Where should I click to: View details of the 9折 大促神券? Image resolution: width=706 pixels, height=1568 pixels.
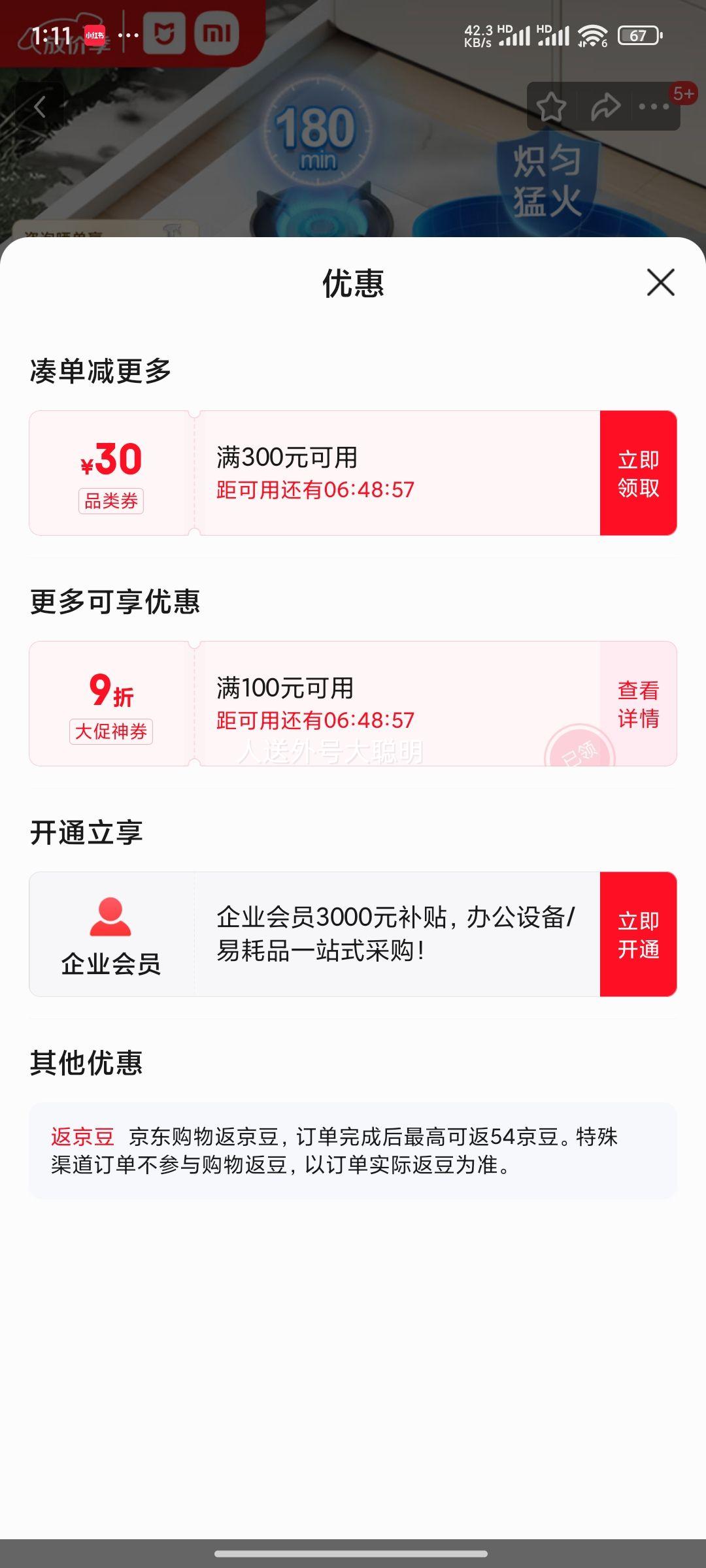coord(638,704)
